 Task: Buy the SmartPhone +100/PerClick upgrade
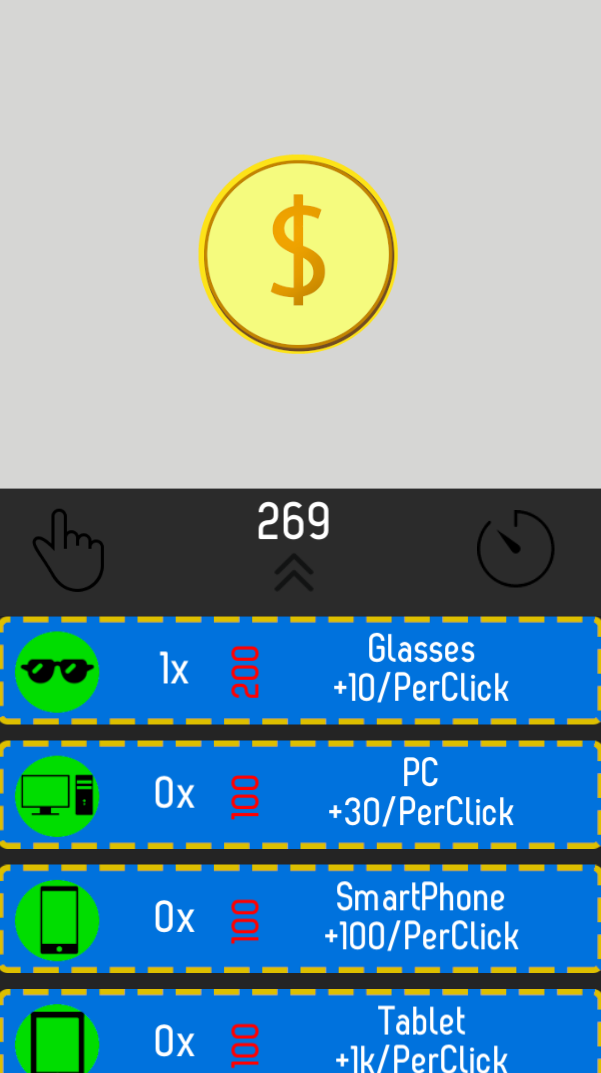300,918
